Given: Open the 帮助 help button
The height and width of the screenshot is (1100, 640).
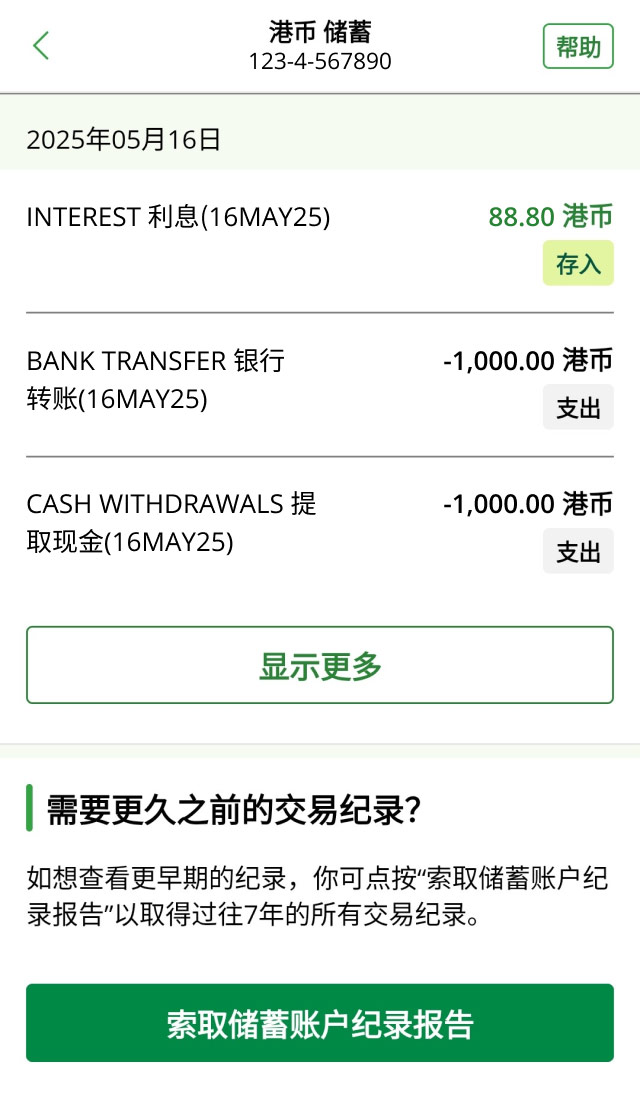Looking at the screenshot, I should click(578, 46).
